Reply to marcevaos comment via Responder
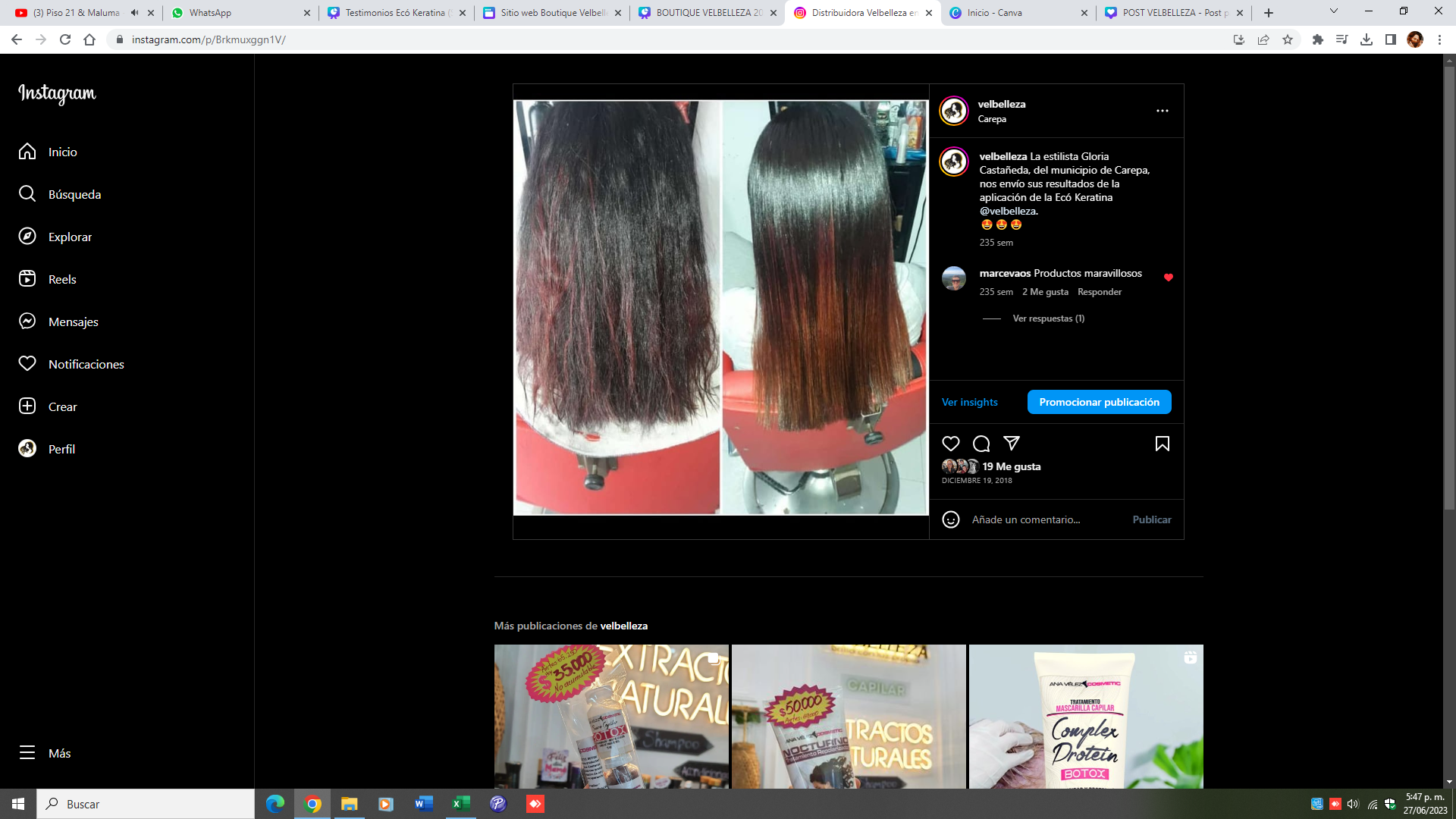Viewport: 1456px width, 819px height. [1099, 292]
